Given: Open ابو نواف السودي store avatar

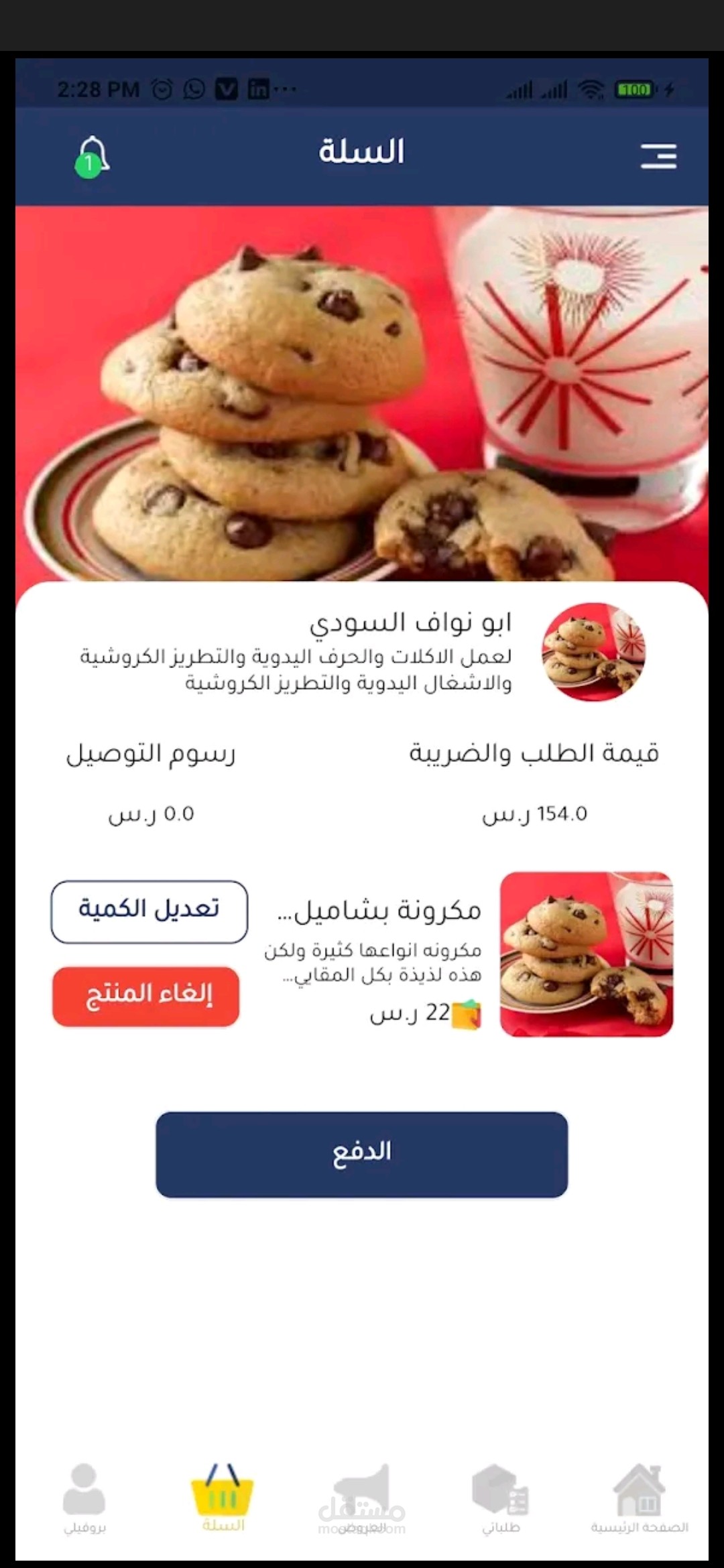Looking at the screenshot, I should click(593, 652).
